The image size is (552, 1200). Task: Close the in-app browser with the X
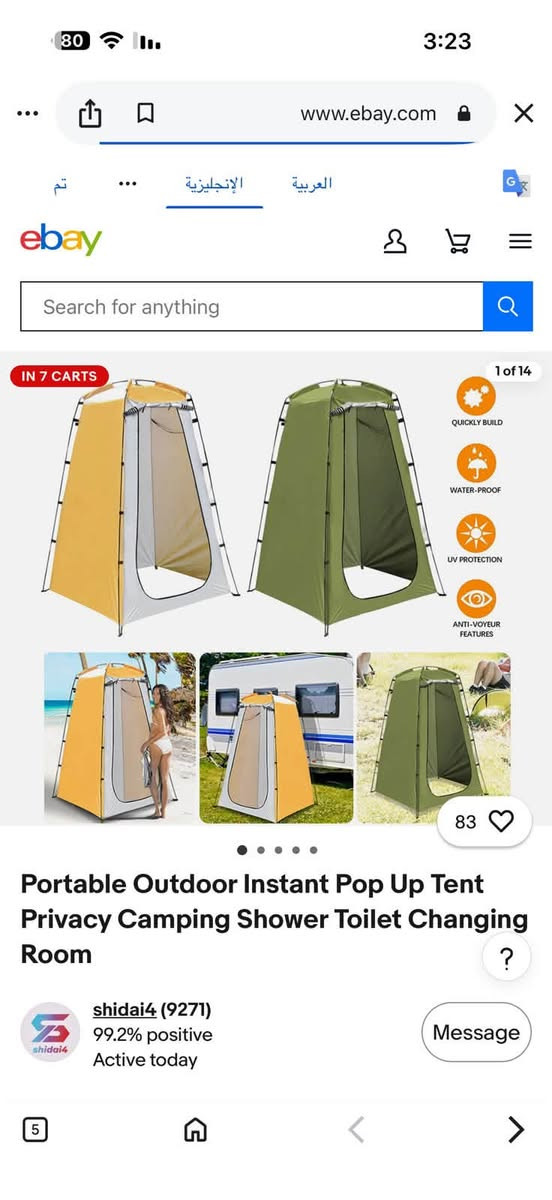click(523, 114)
